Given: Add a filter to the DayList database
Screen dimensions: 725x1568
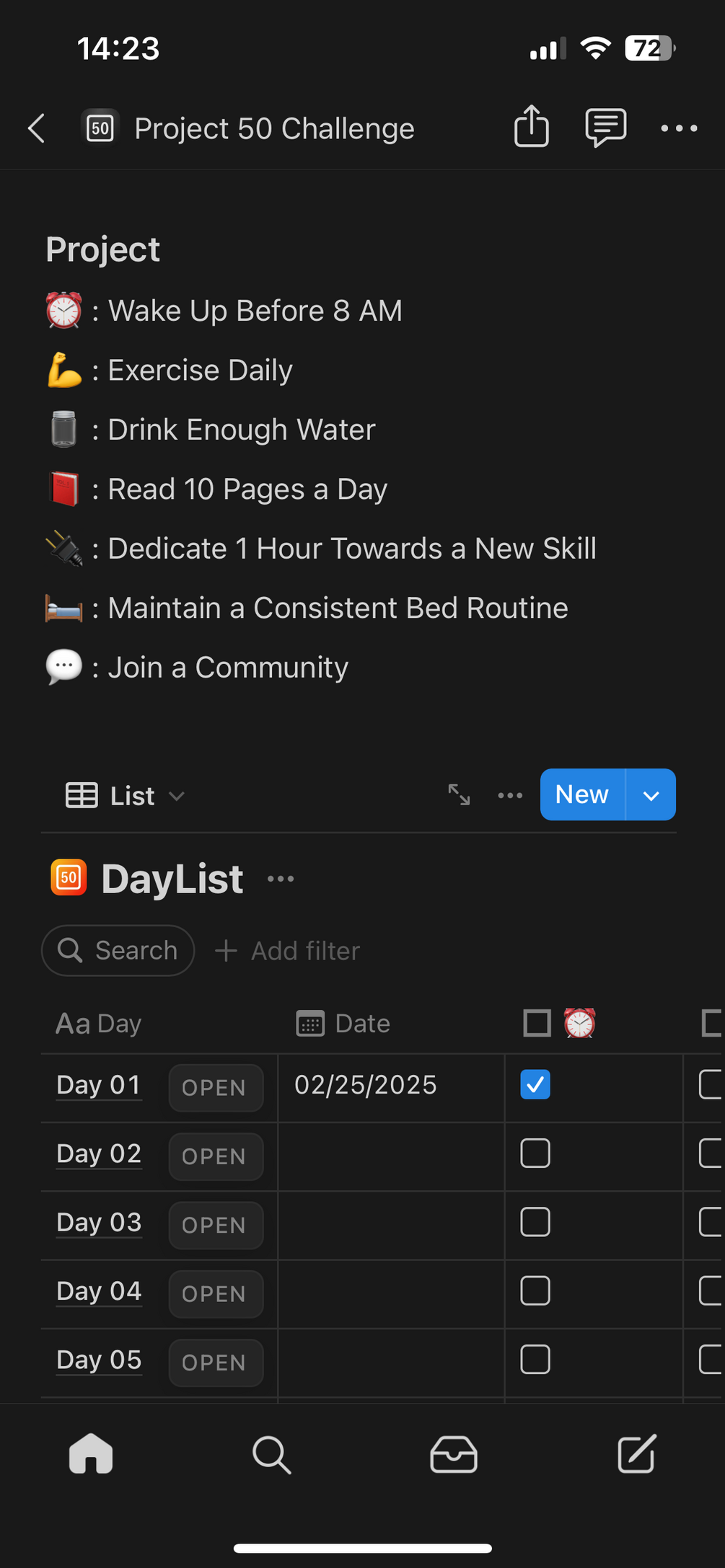Looking at the screenshot, I should point(287,950).
